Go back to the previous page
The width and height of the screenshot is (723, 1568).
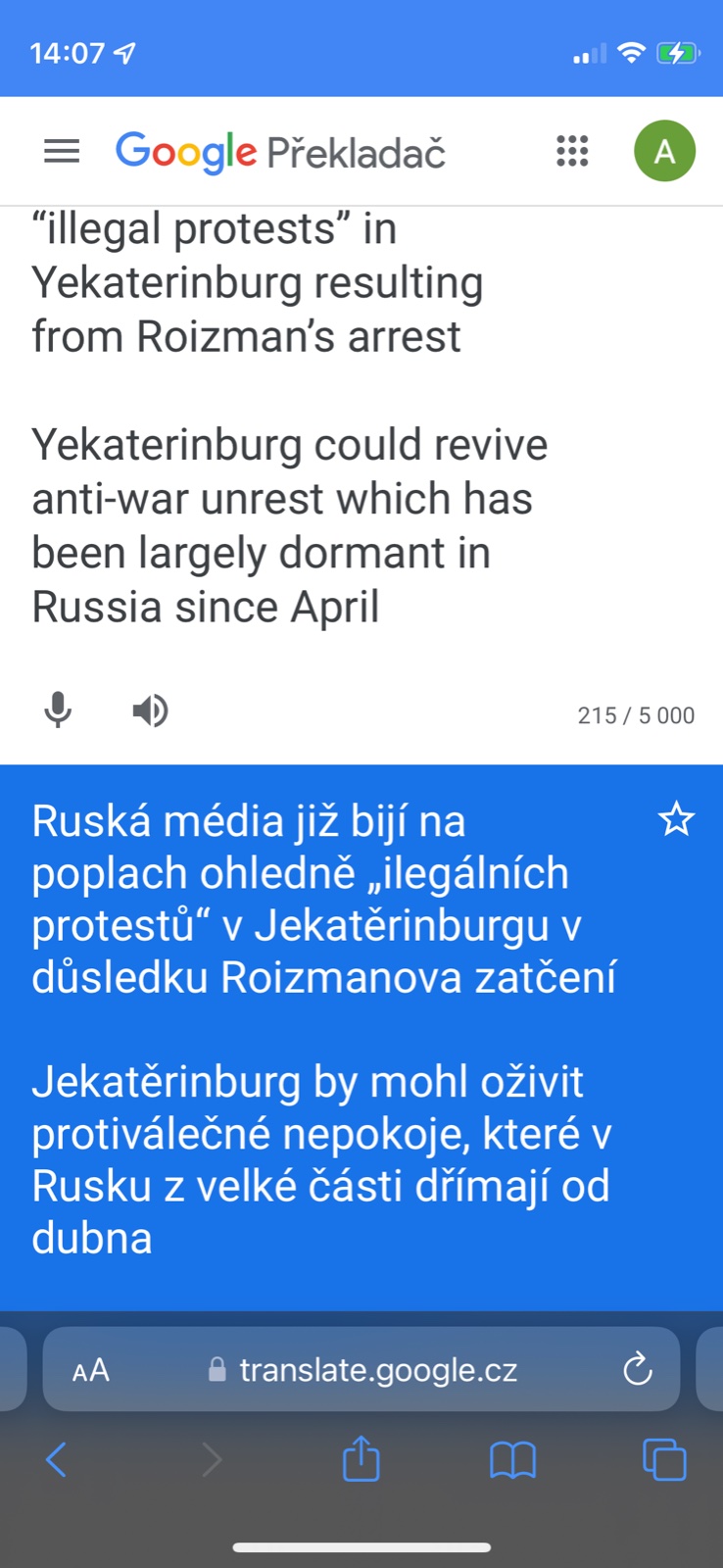pyautogui.click(x=57, y=1460)
